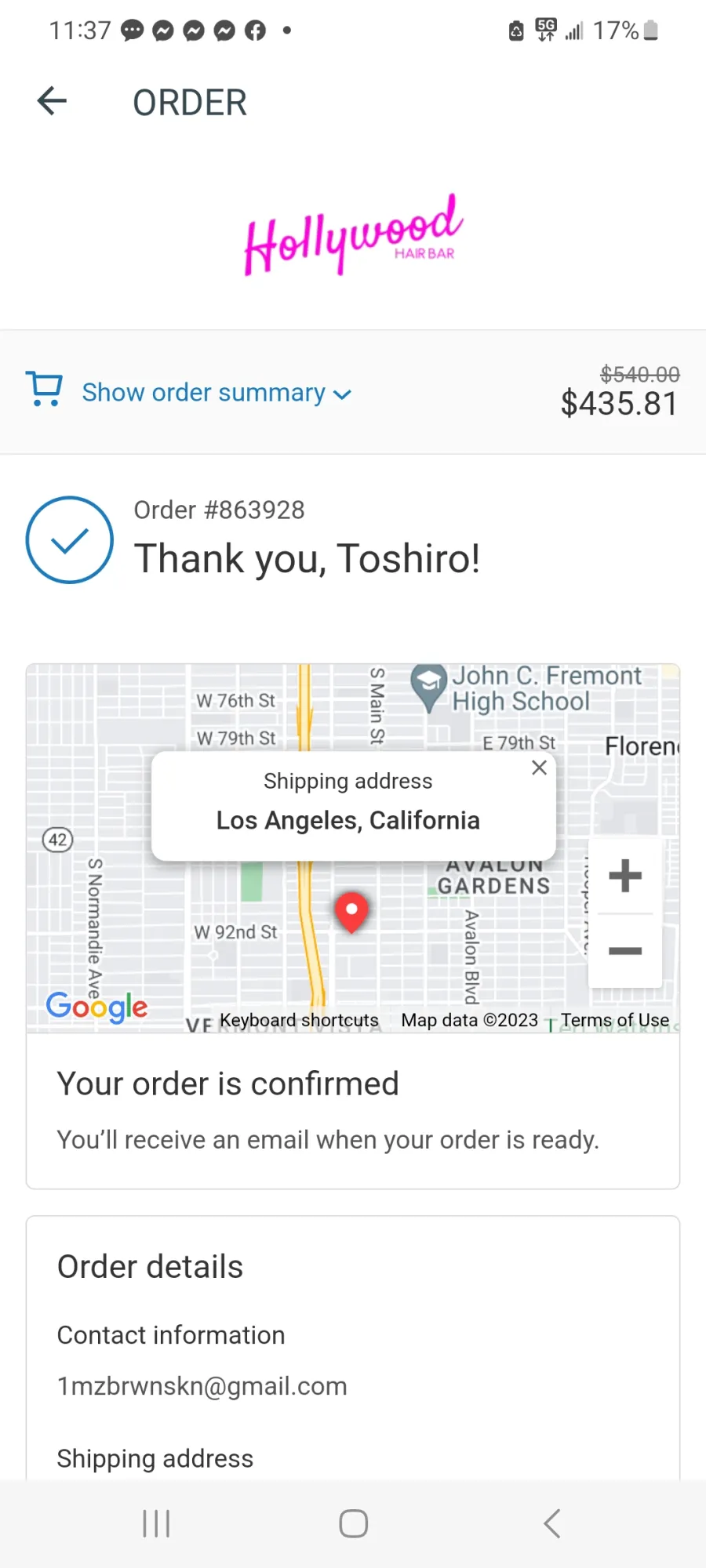Open the map's Terms of Use link
The width and height of the screenshot is (706, 1568).
pyautogui.click(x=615, y=1020)
